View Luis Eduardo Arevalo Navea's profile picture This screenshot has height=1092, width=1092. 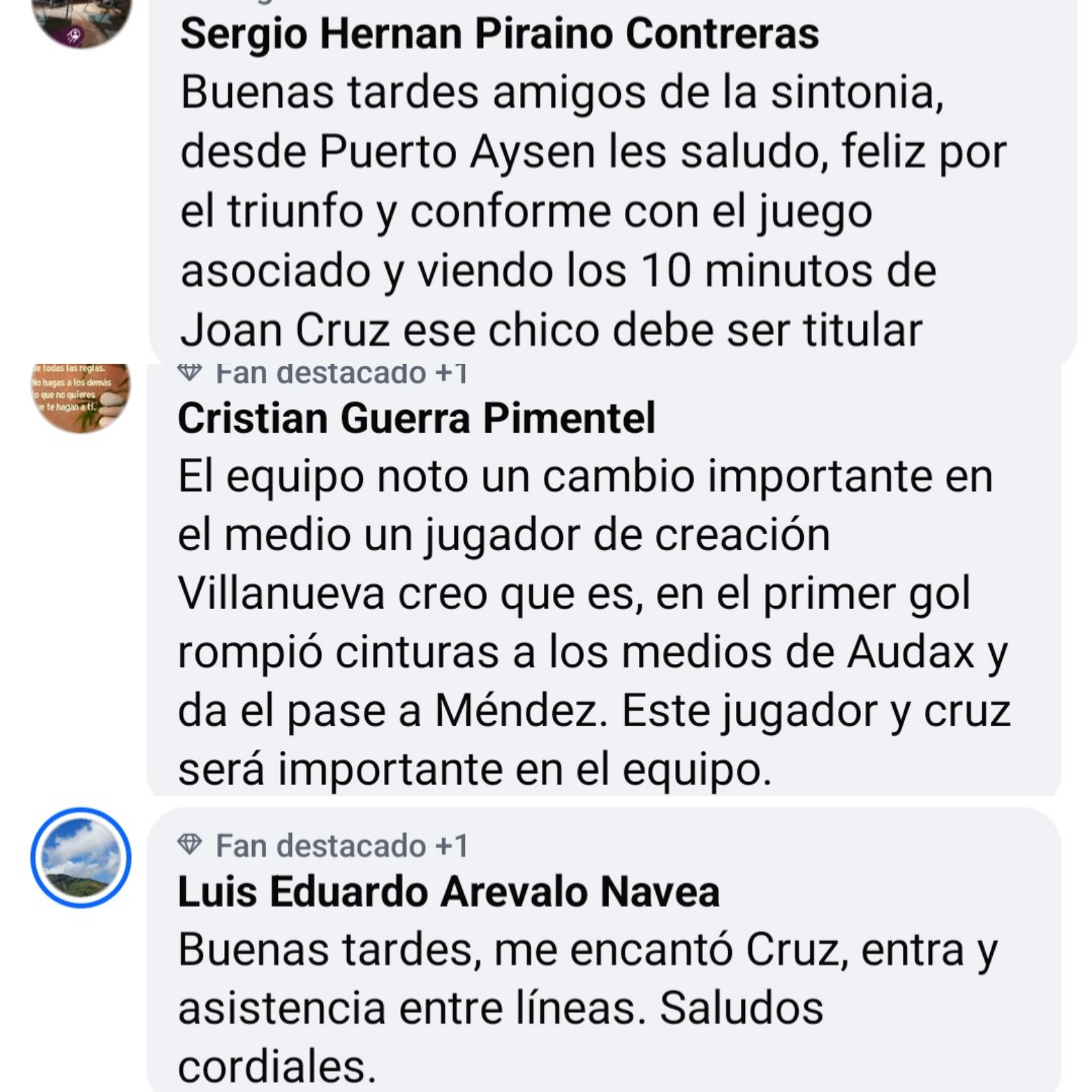click(x=81, y=858)
